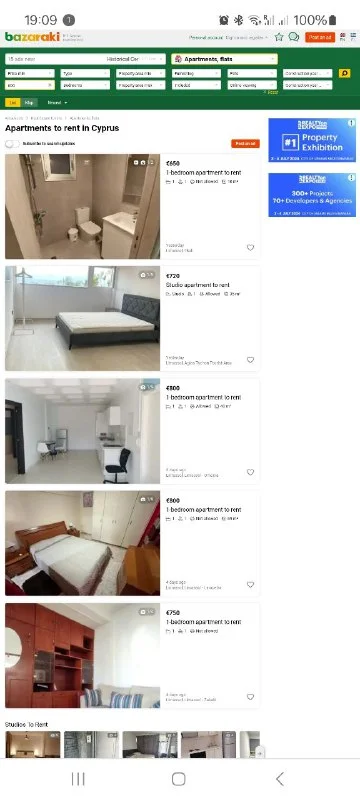Open the chat messages icon in the header

[294, 37]
